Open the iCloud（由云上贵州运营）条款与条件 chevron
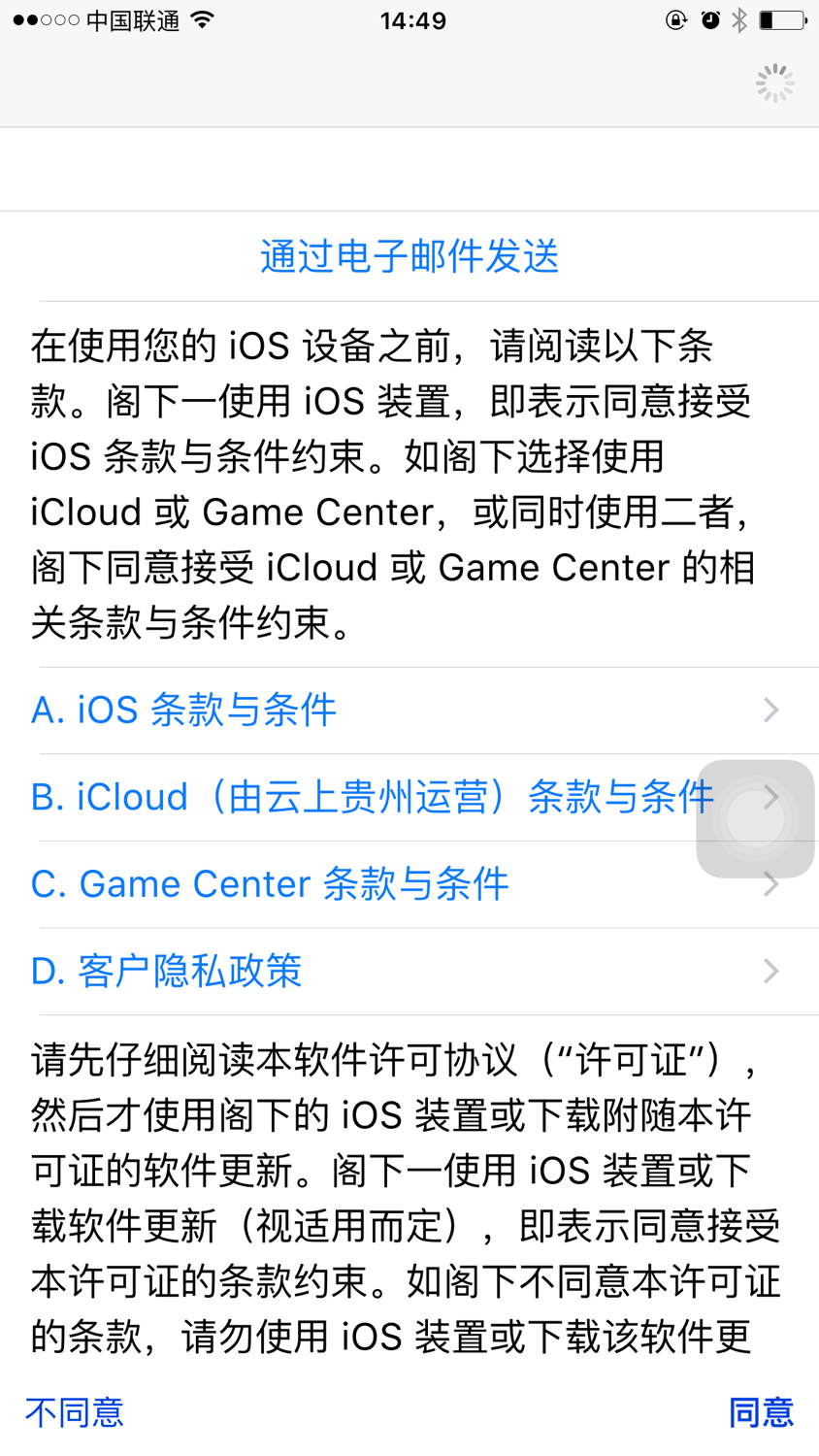This screenshot has height=1456, width=819. [x=770, y=797]
